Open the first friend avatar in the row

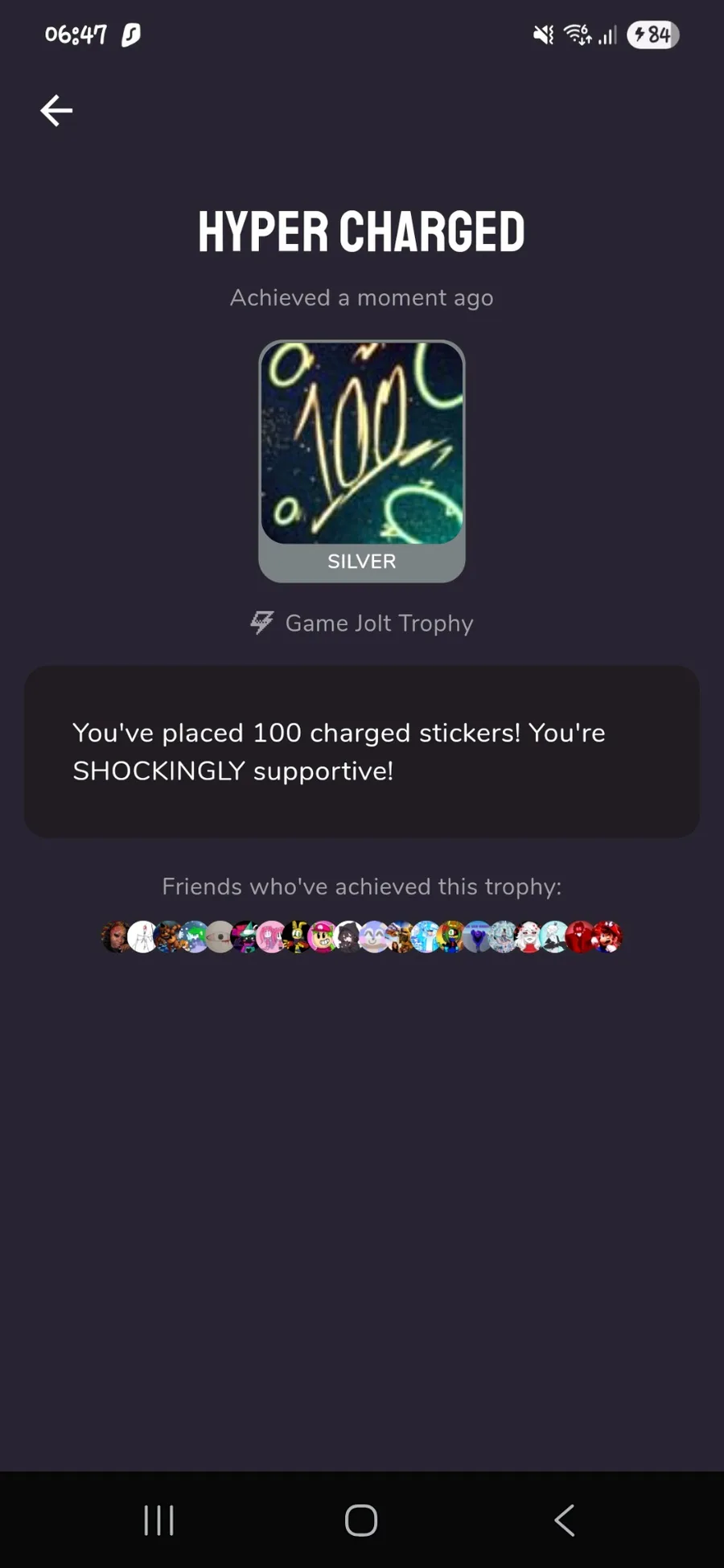pos(116,937)
